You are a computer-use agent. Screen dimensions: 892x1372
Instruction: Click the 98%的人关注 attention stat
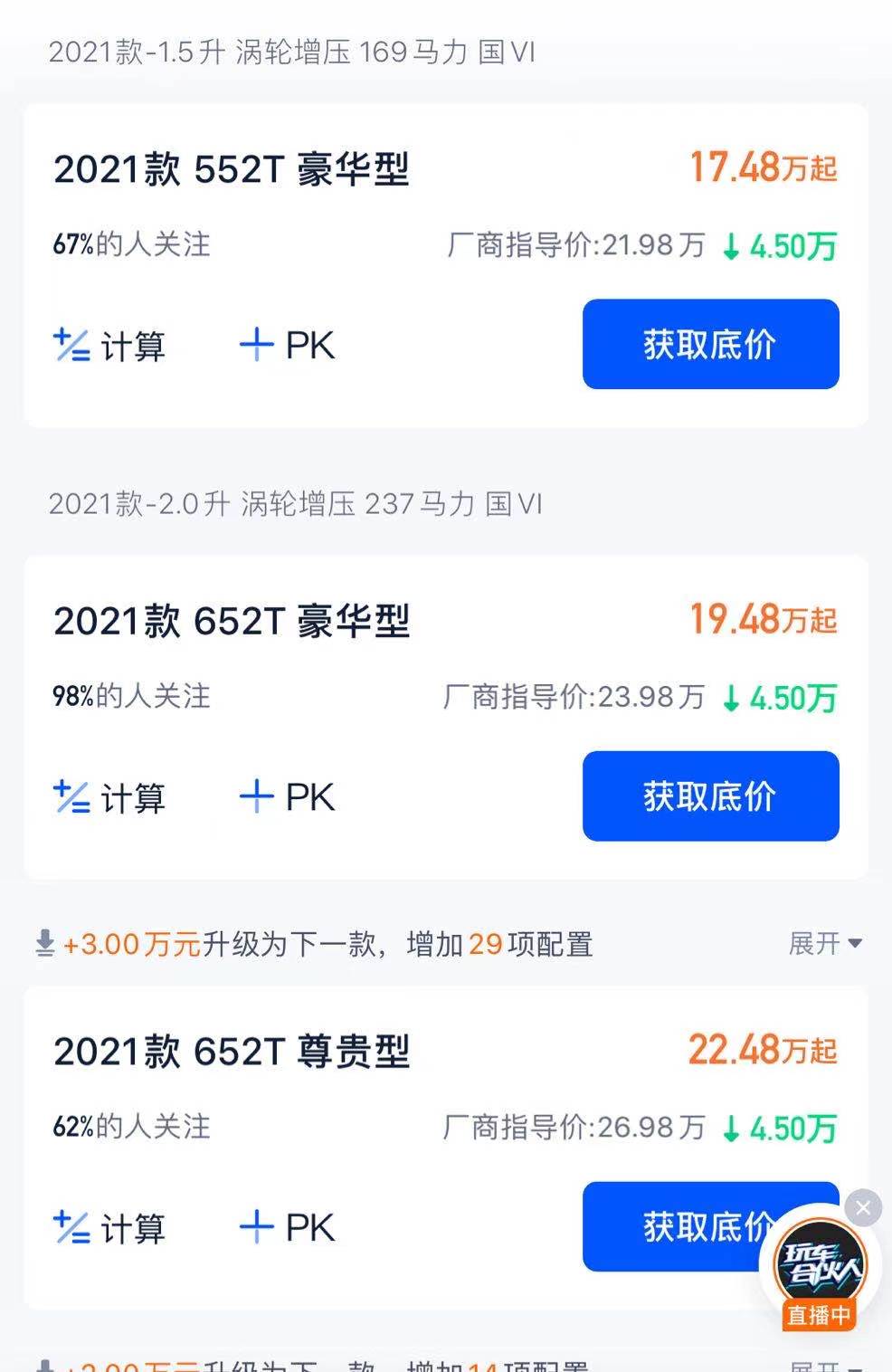tap(130, 698)
